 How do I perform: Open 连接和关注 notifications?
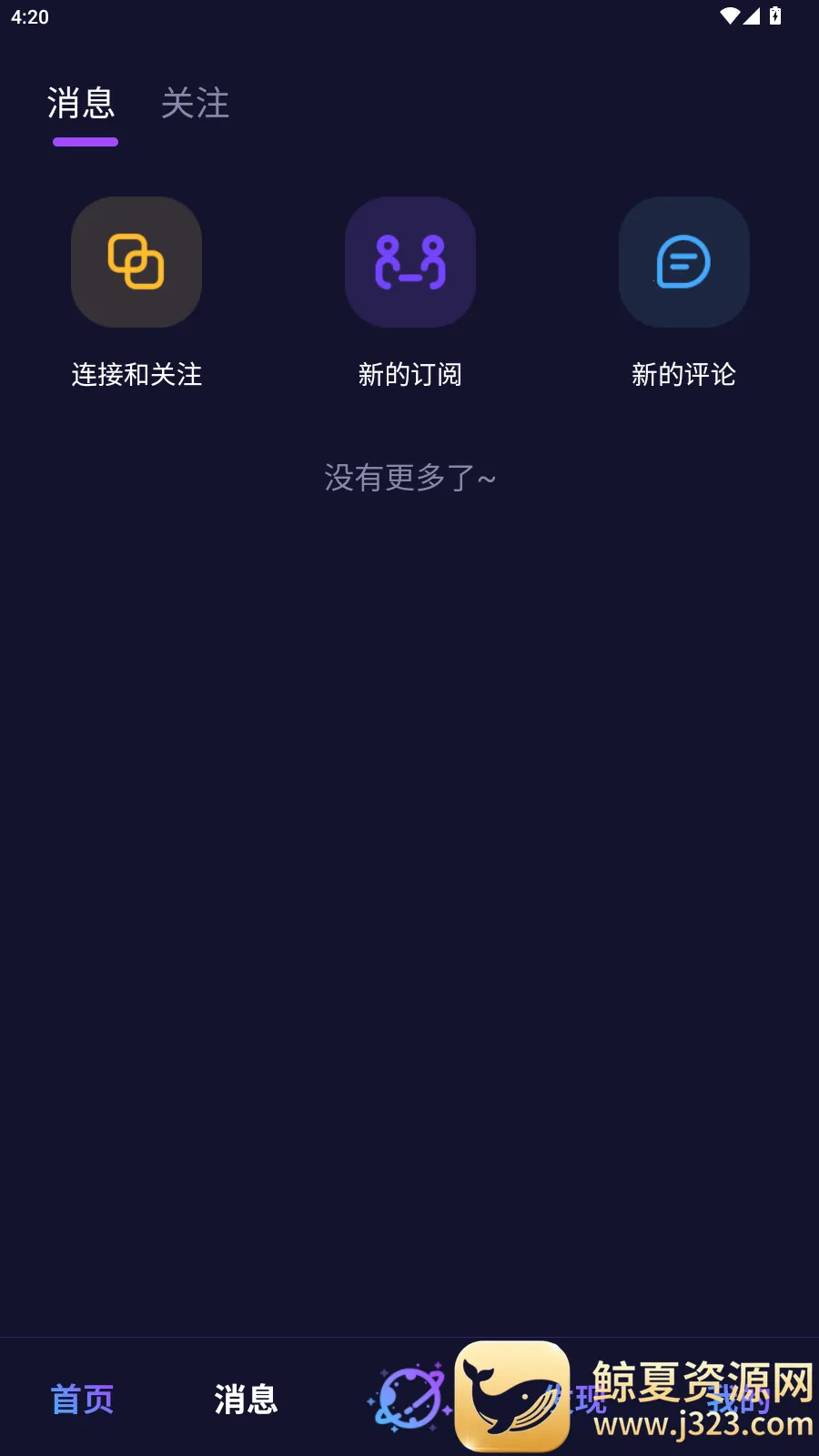(x=136, y=263)
